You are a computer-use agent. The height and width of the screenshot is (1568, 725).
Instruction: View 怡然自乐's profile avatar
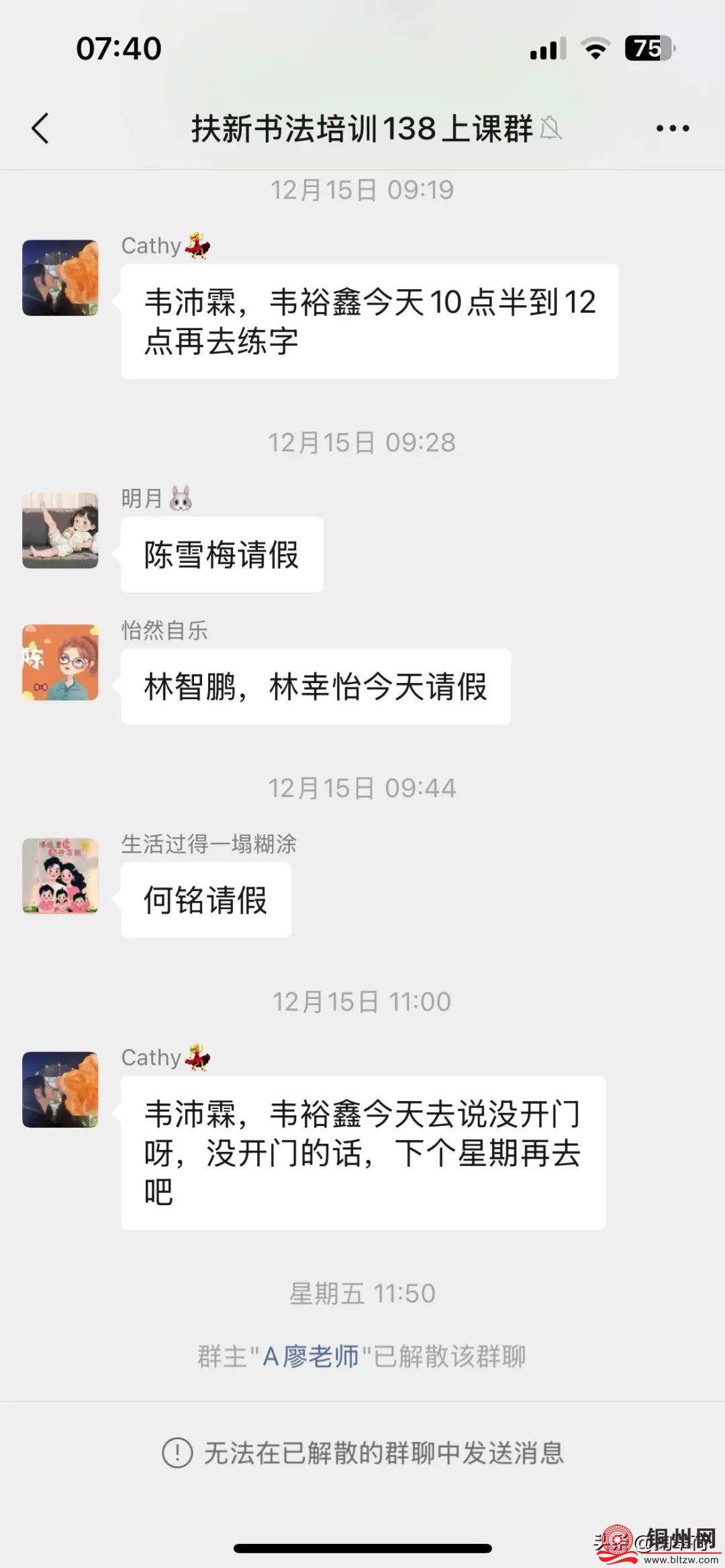[60, 663]
